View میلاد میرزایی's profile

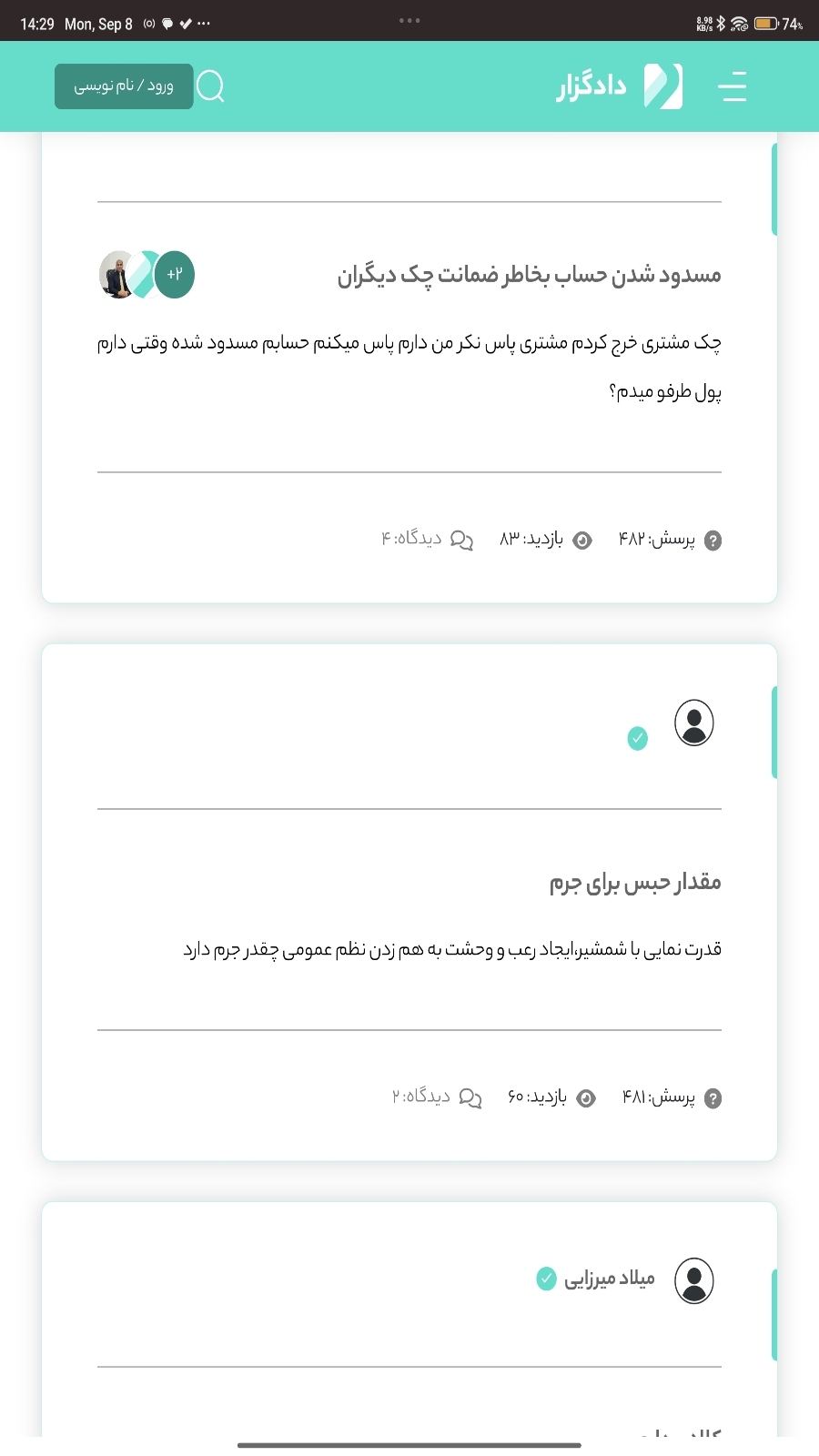609,1279
